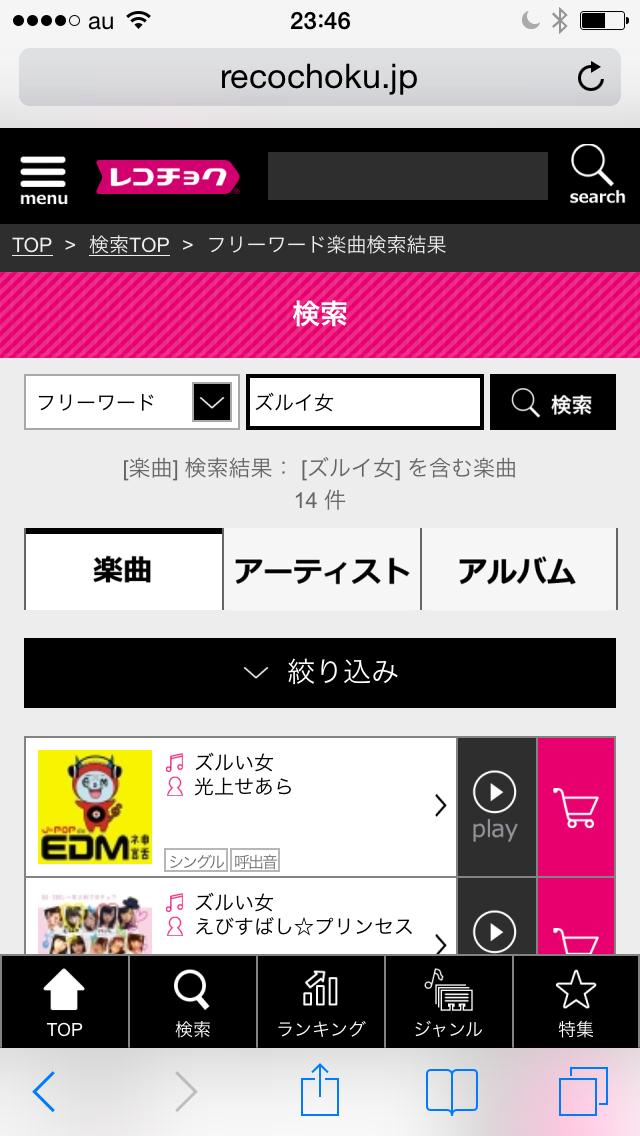
Task: Tap the black 検索 button
Action: (552, 403)
